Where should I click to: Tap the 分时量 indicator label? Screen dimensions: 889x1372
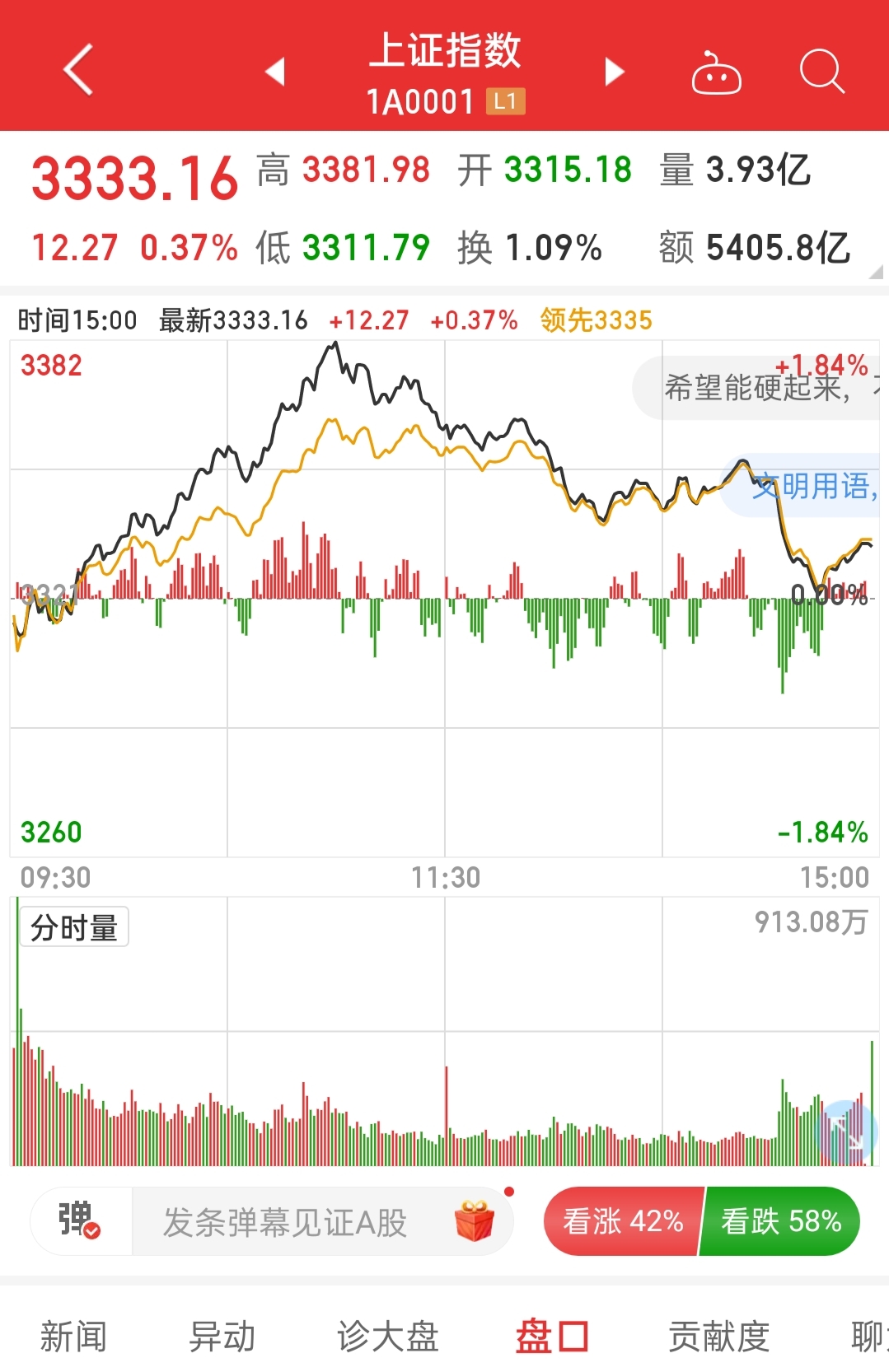[74, 928]
